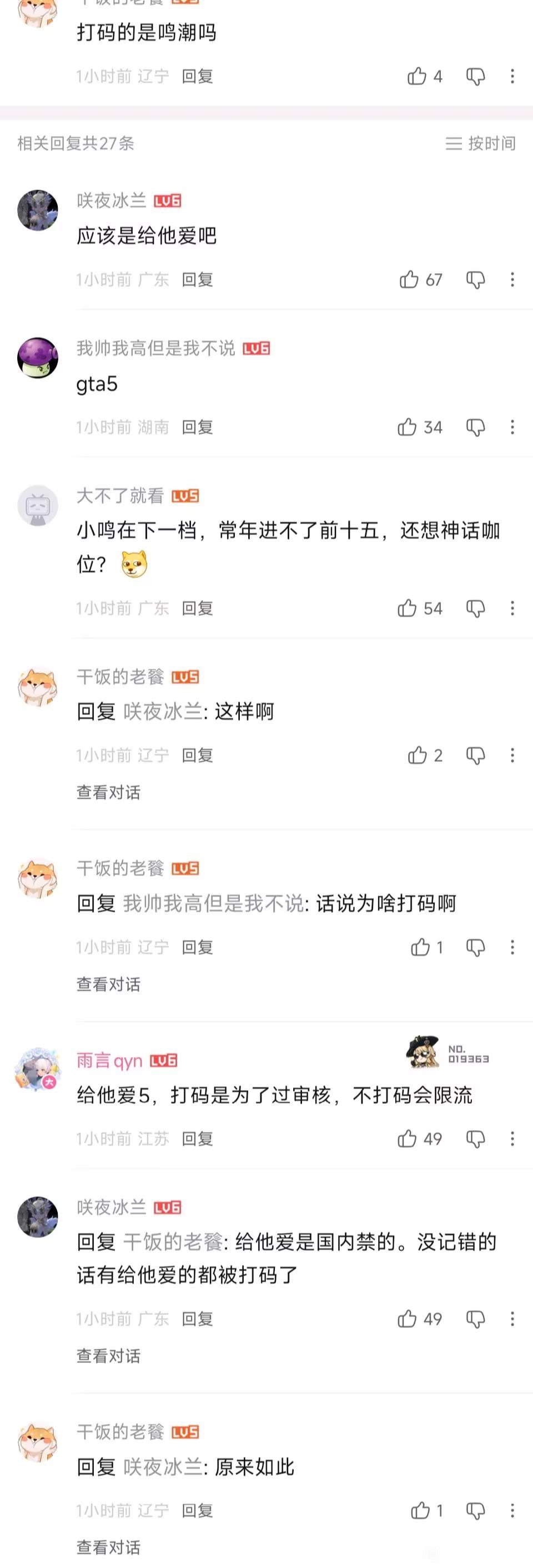The width and height of the screenshot is (533, 1568).
Task: Sort replies via 按时间
Action: [x=481, y=143]
